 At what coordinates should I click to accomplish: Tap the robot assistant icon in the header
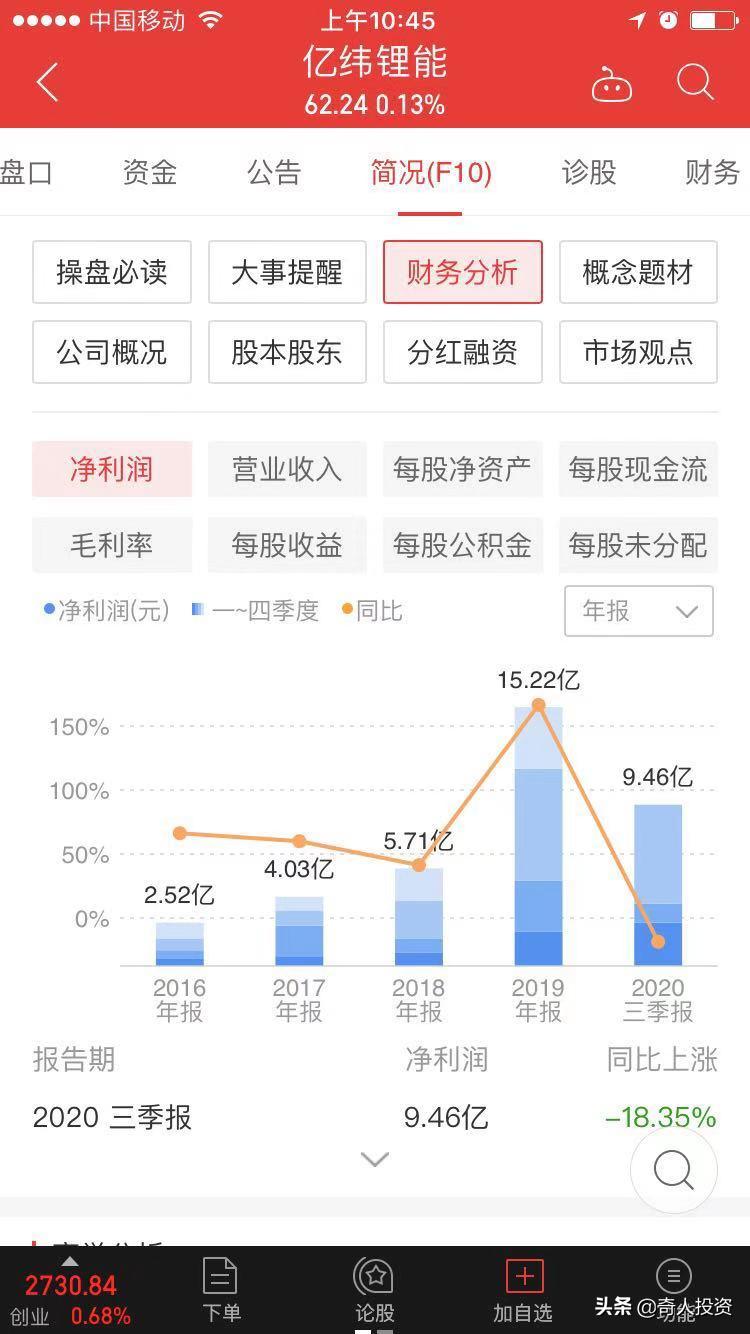[x=613, y=83]
